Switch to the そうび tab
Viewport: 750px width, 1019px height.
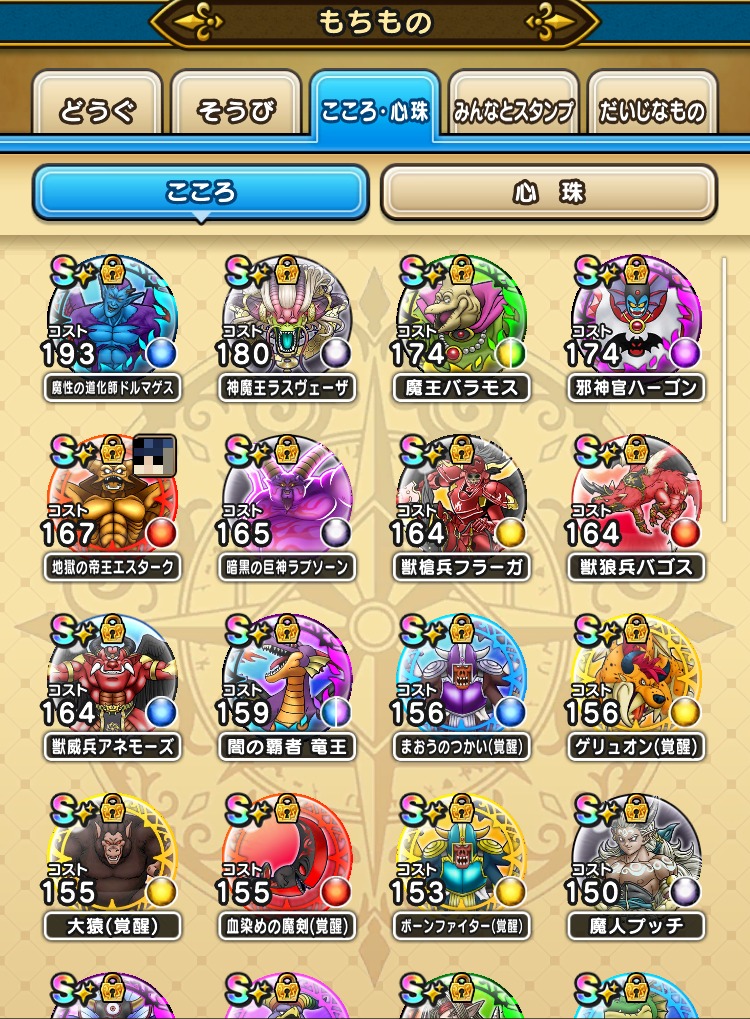236,110
